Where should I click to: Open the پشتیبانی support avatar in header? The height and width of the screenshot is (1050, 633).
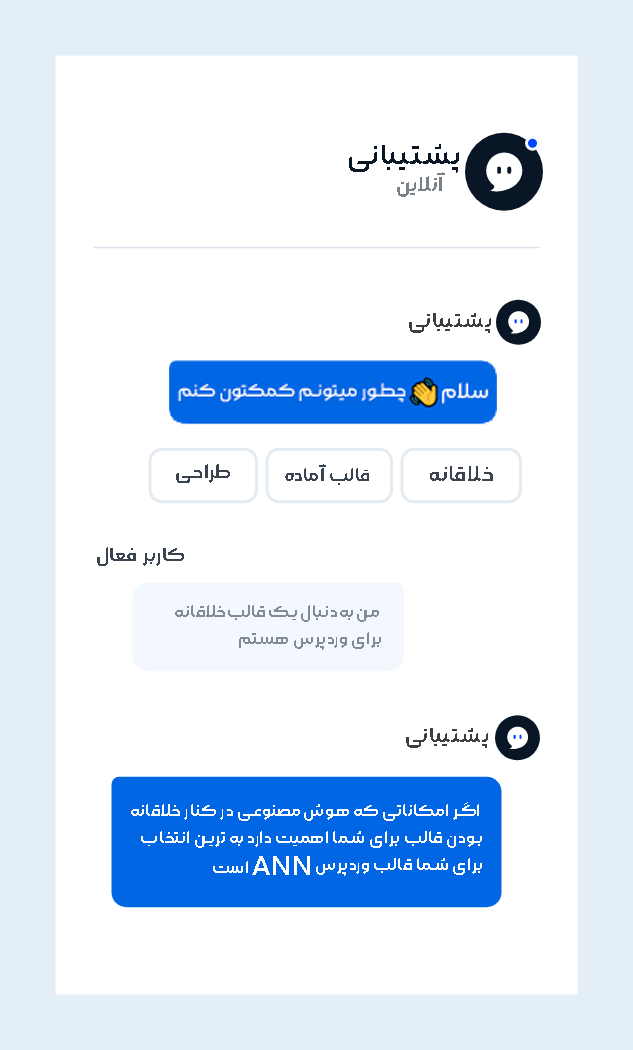[503, 171]
